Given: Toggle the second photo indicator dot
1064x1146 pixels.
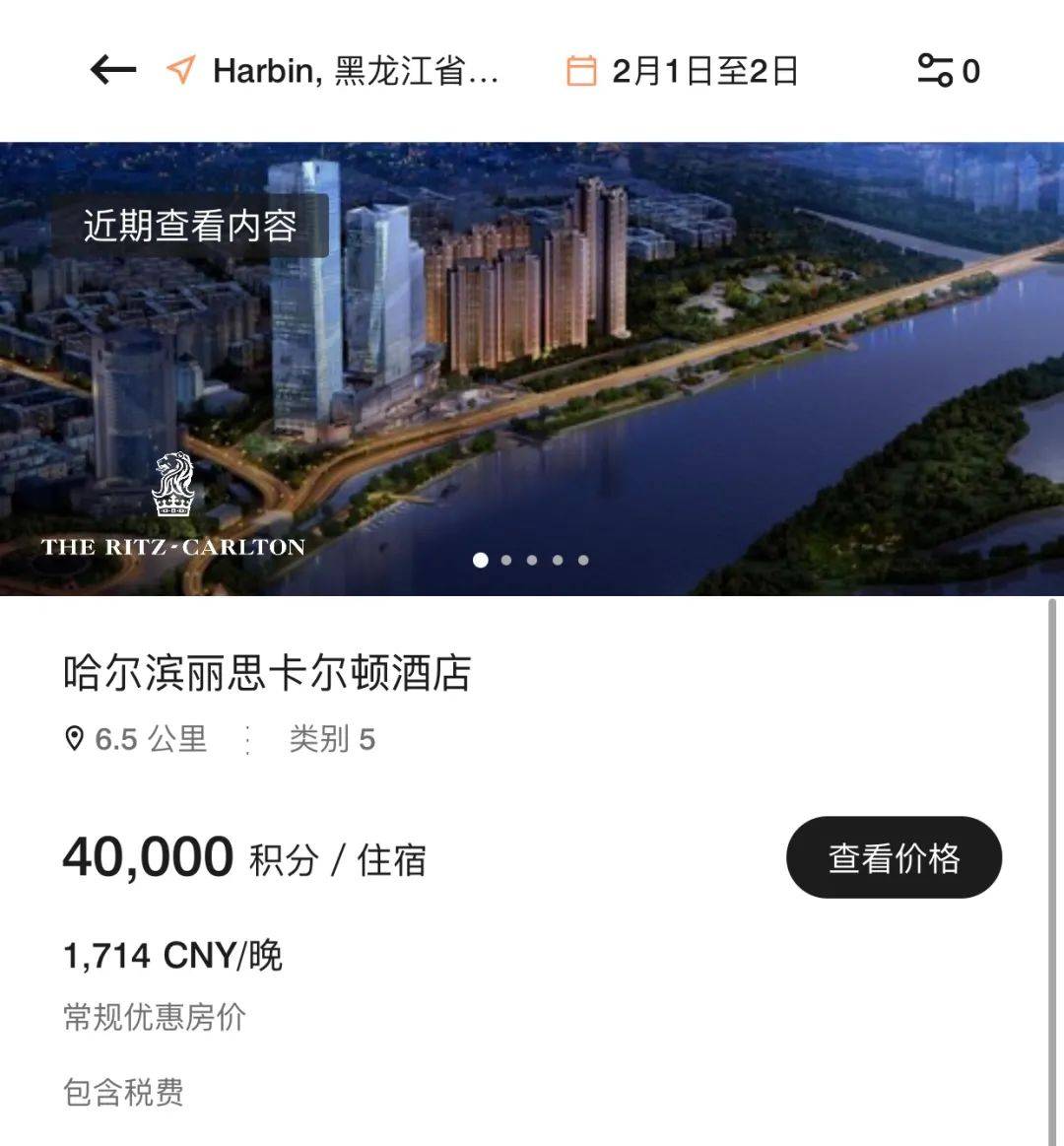Looking at the screenshot, I should pos(507,560).
